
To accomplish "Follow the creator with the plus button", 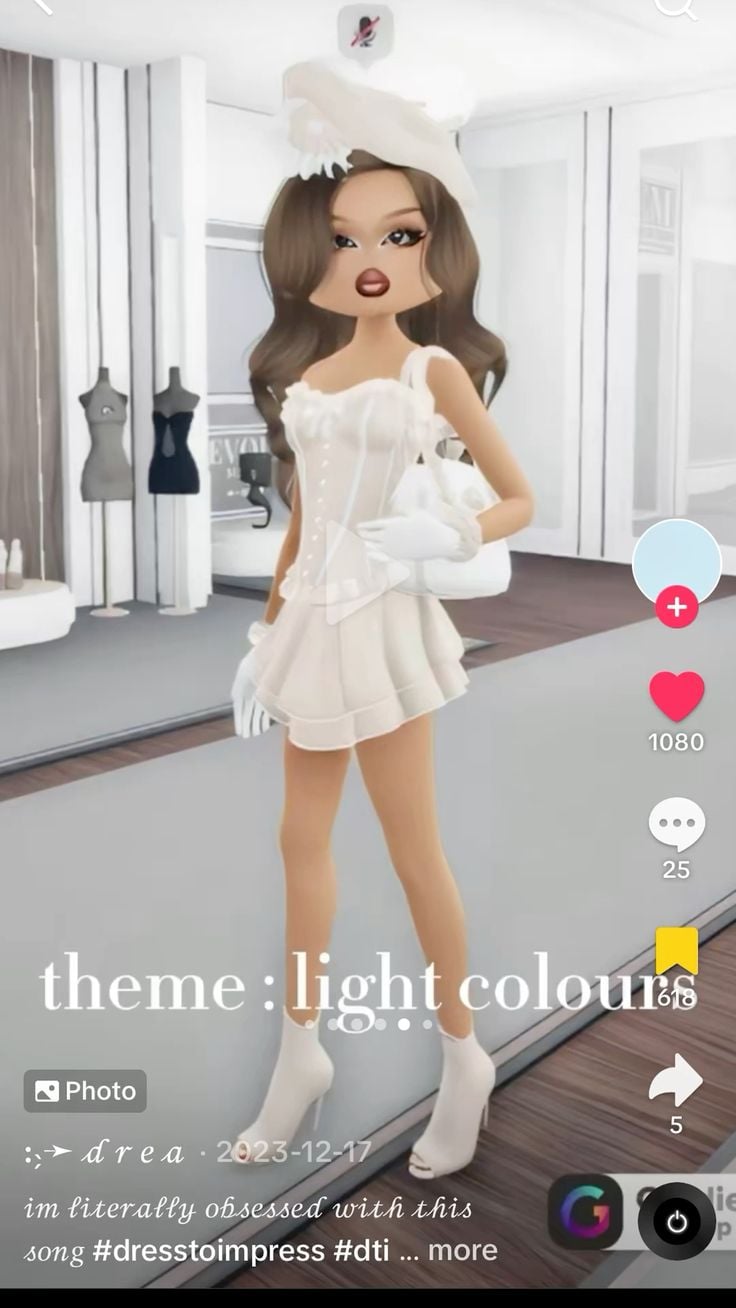I will 677,607.
